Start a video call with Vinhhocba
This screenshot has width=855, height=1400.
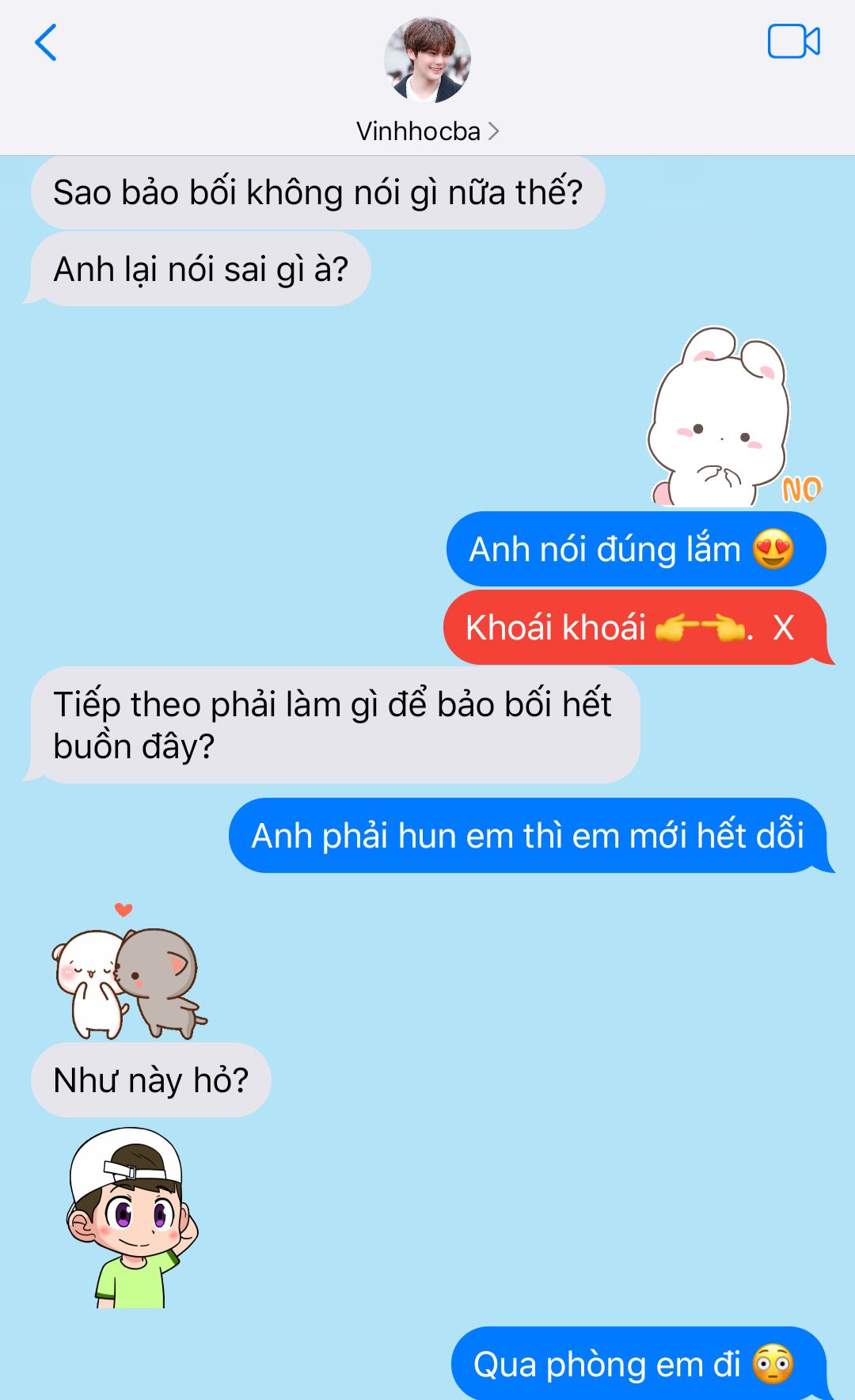point(794,41)
